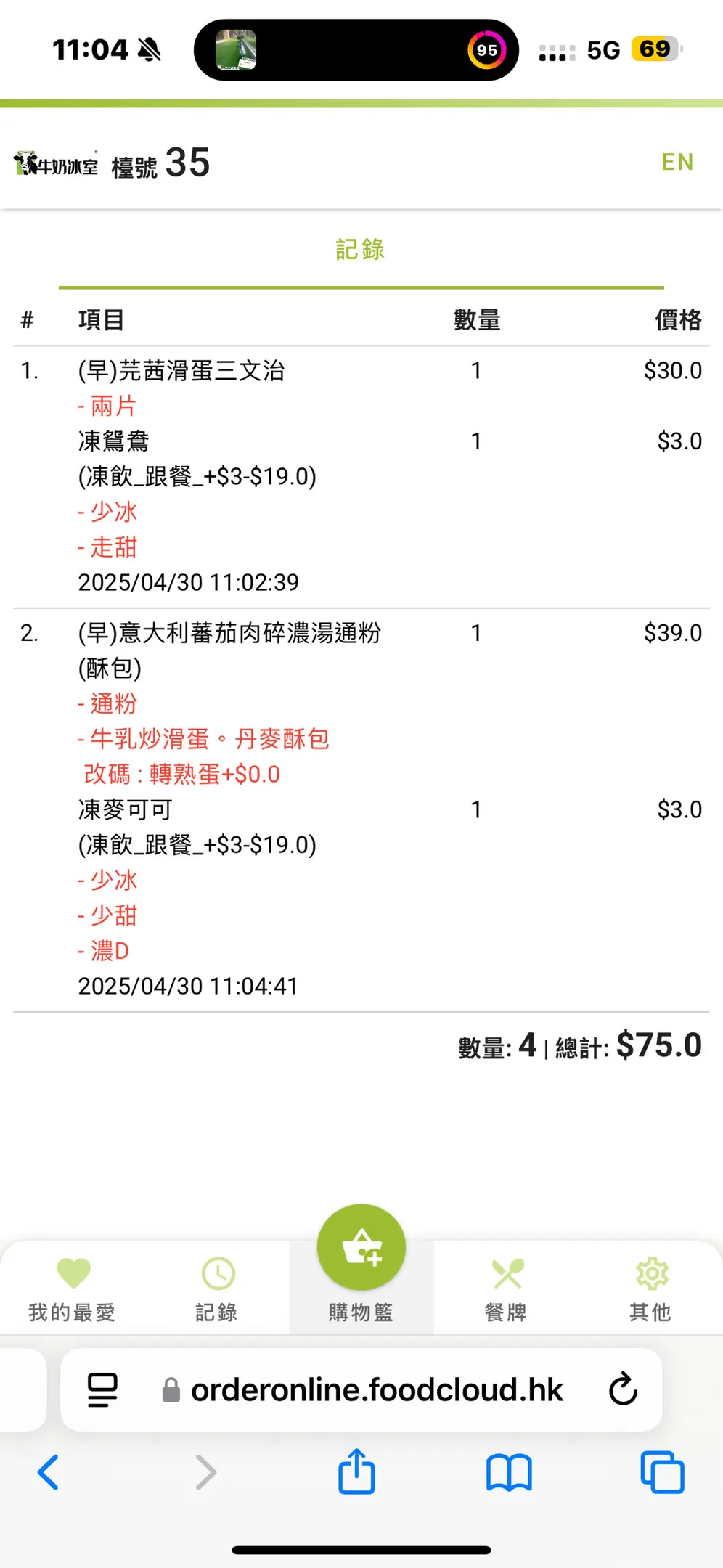Reload the page in Safari
Screen dimensions: 723x1568
623,1390
